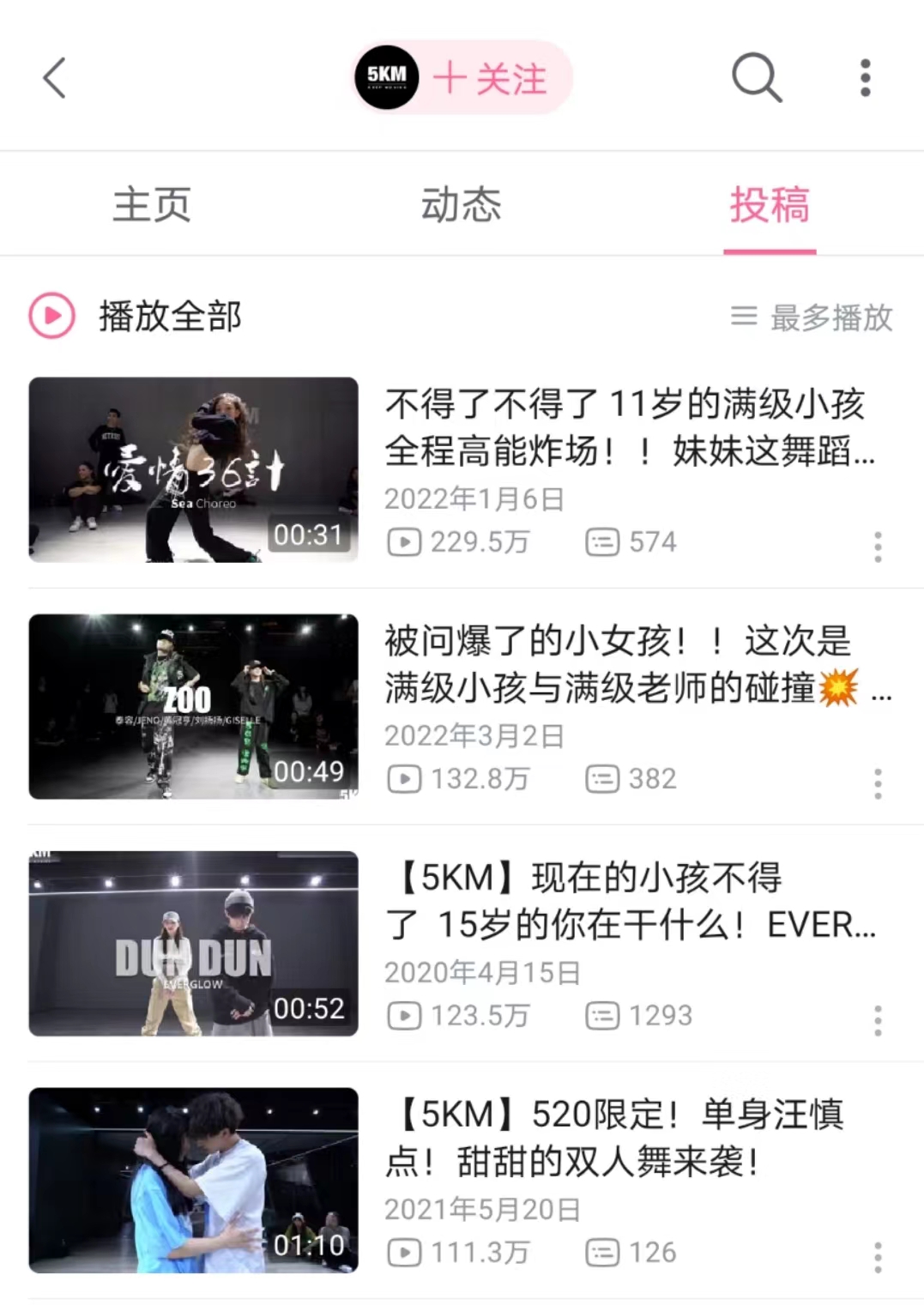Viewport: 924px width, 1305px height.
Task: Open the search magnifier icon
Action: coord(756,78)
